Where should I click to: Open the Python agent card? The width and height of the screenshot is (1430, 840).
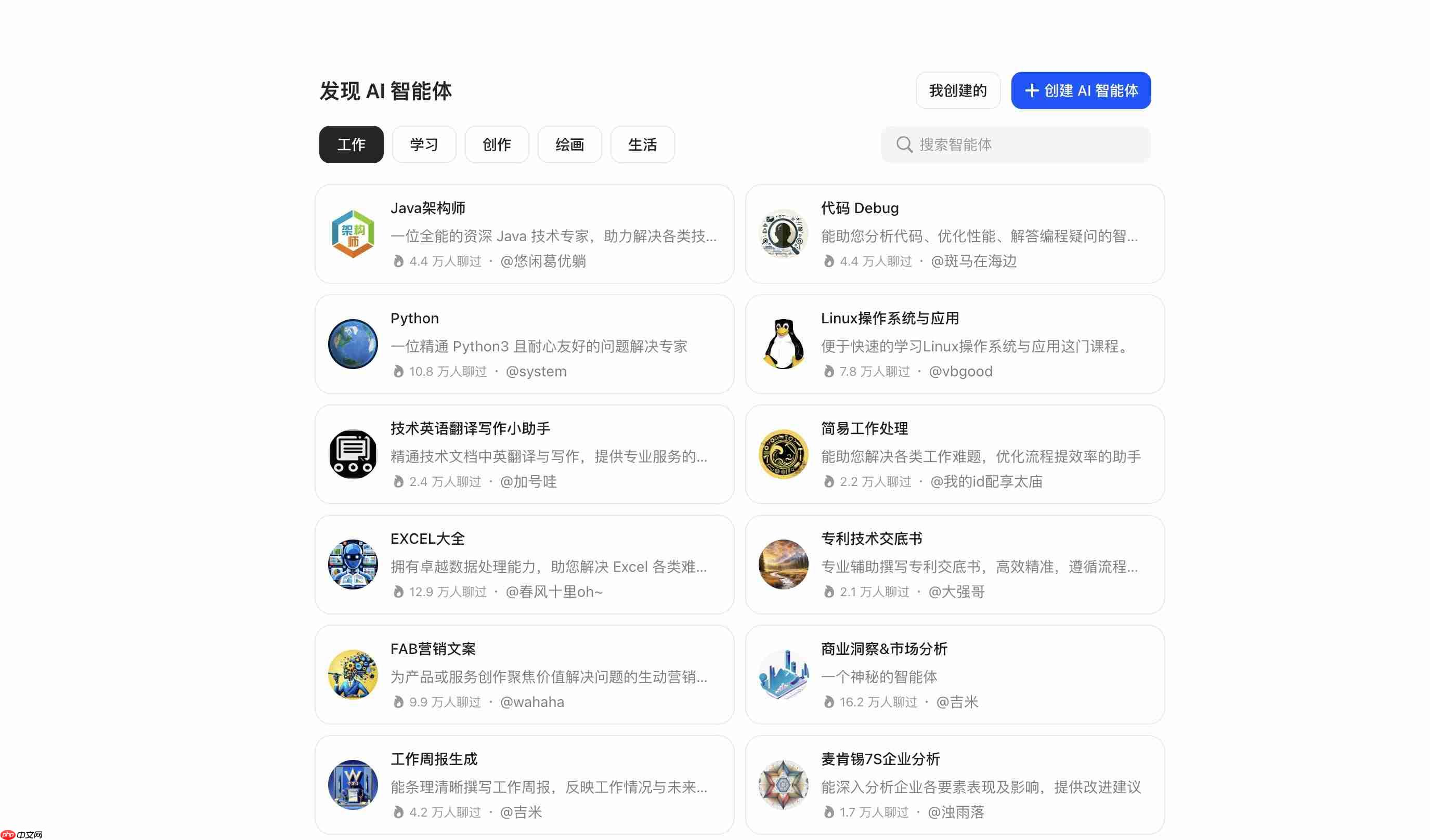(524, 344)
